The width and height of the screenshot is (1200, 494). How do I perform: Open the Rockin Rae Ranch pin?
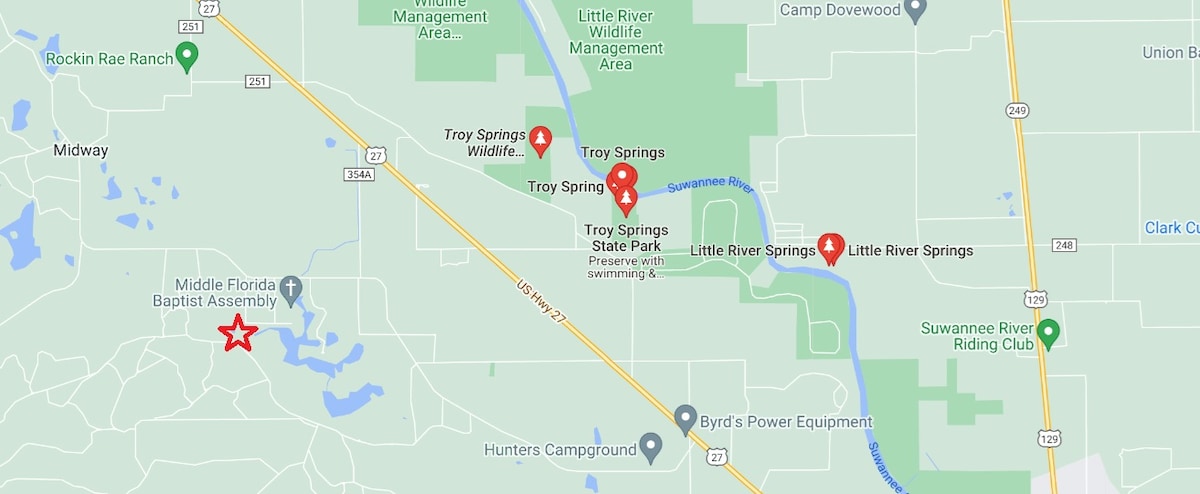[x=186, y=55]
